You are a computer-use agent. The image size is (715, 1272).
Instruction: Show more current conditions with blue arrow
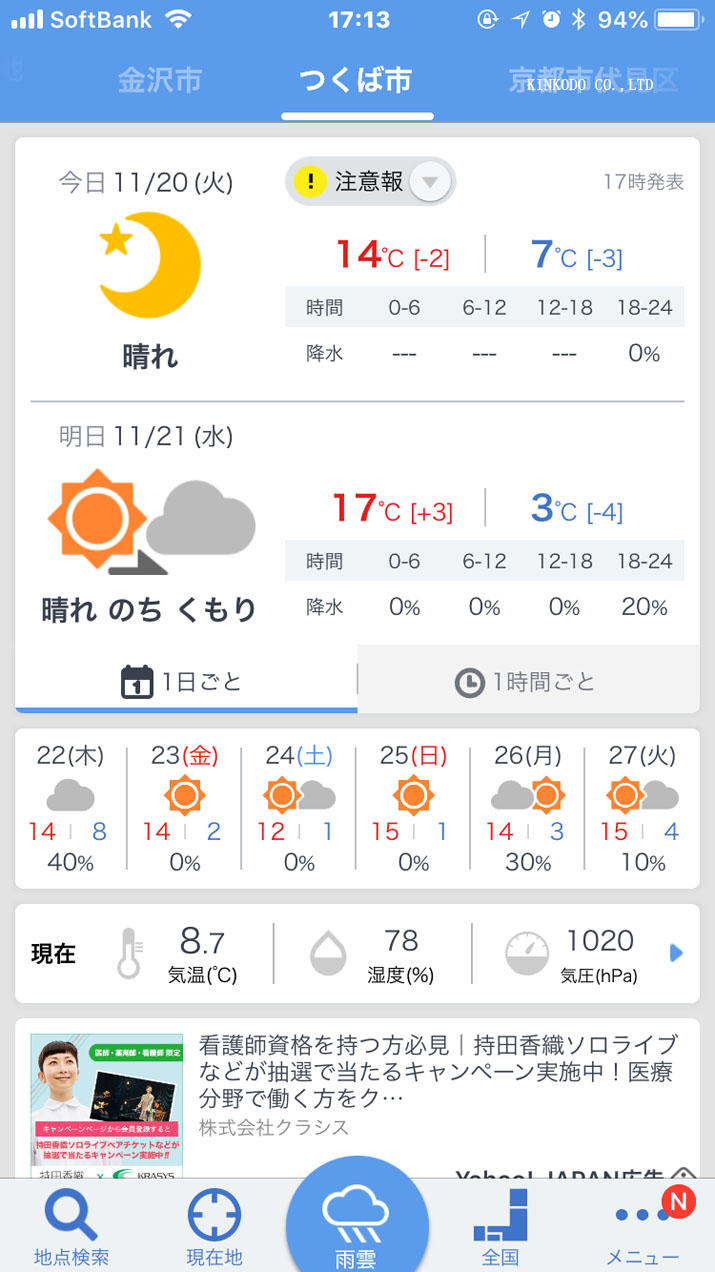coord(676,953)
